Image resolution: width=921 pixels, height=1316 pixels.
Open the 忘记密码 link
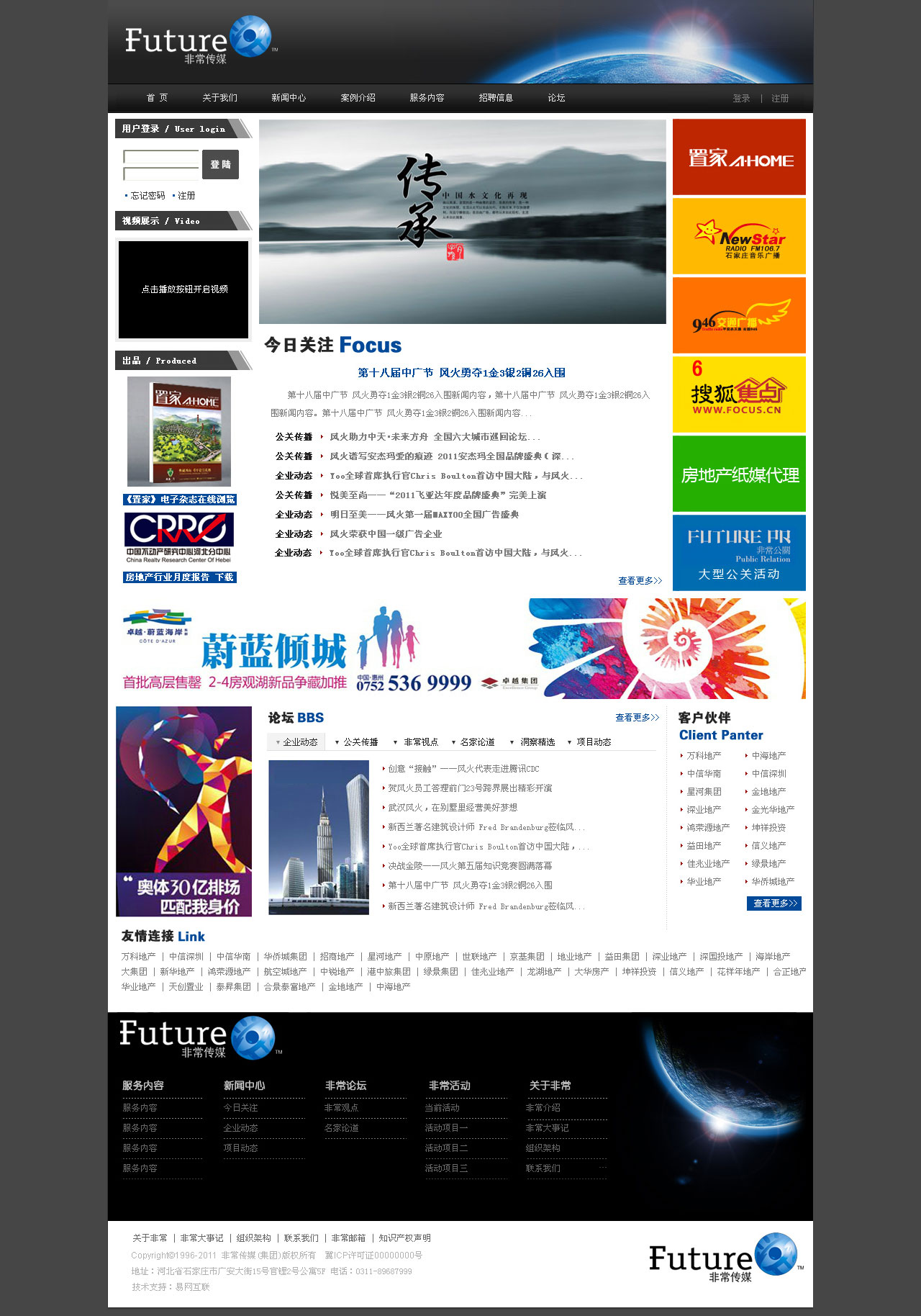(x=148, y=196)
